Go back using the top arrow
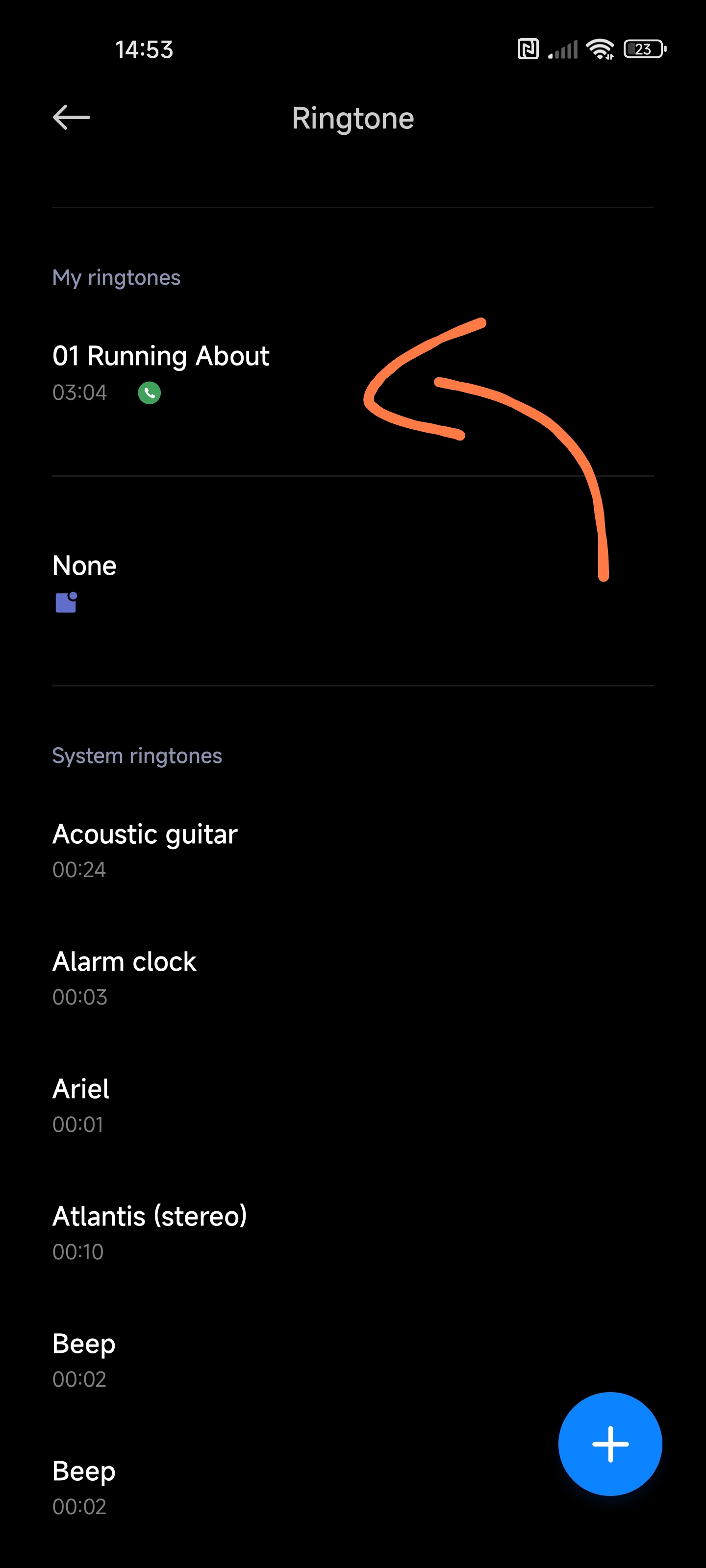 point(71,118)
